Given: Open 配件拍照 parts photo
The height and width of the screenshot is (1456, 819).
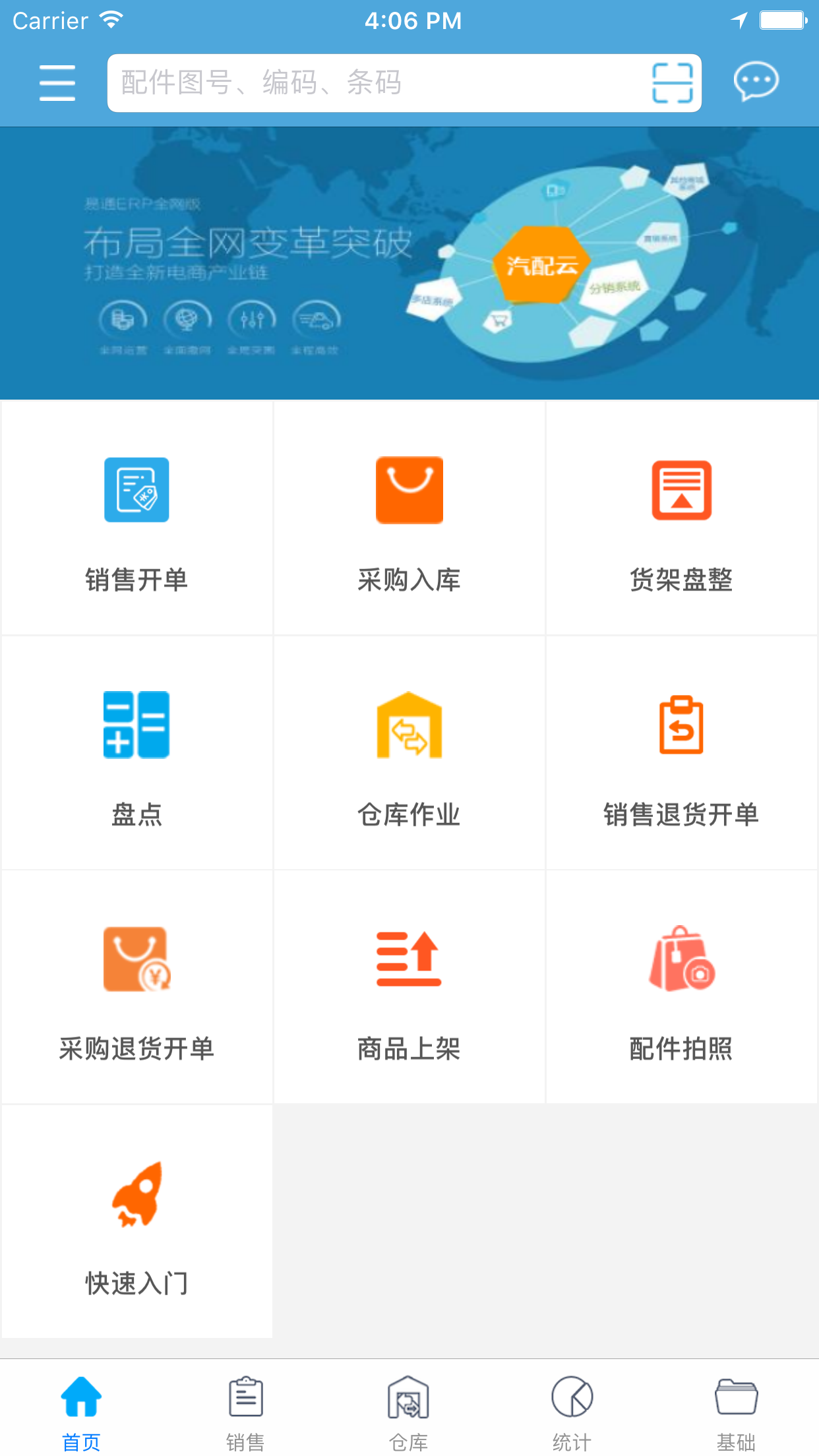Looking at the screenshot, I should point(681,987).
